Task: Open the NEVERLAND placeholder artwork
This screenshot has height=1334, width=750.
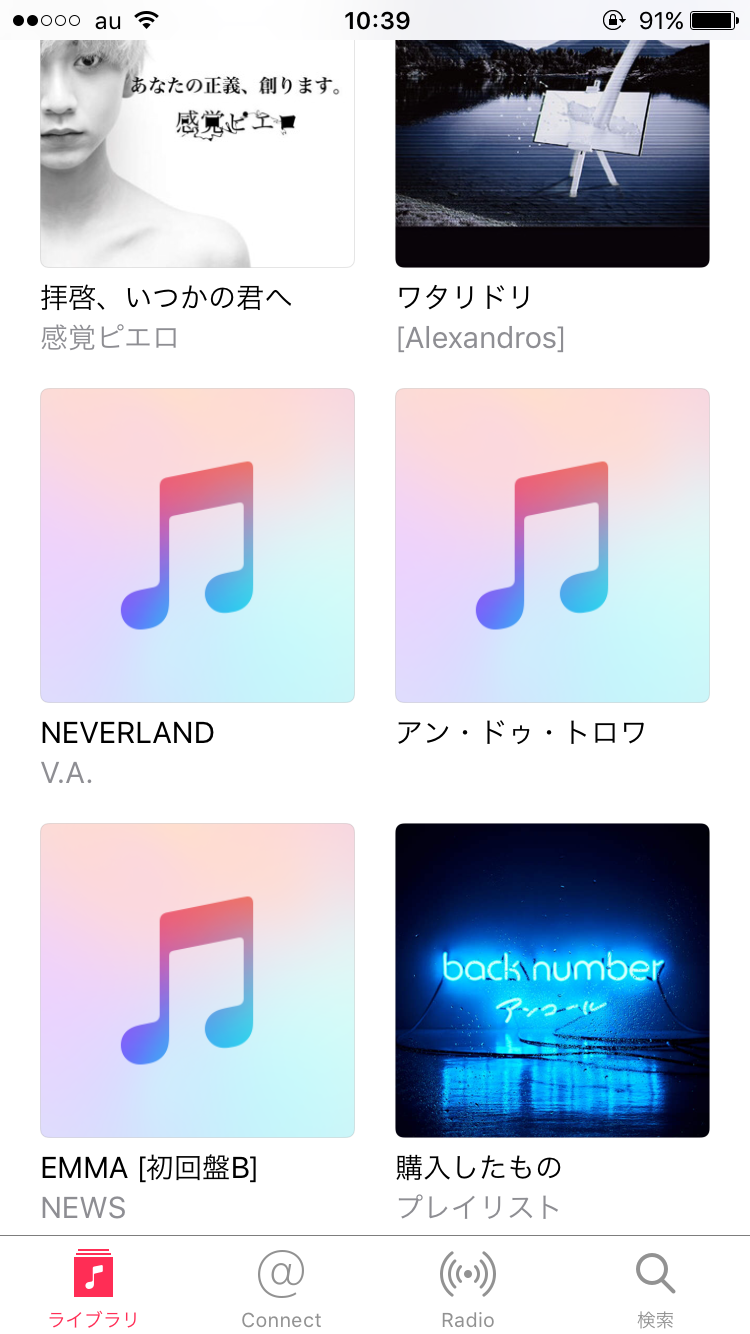Action: tap(197, 545)
